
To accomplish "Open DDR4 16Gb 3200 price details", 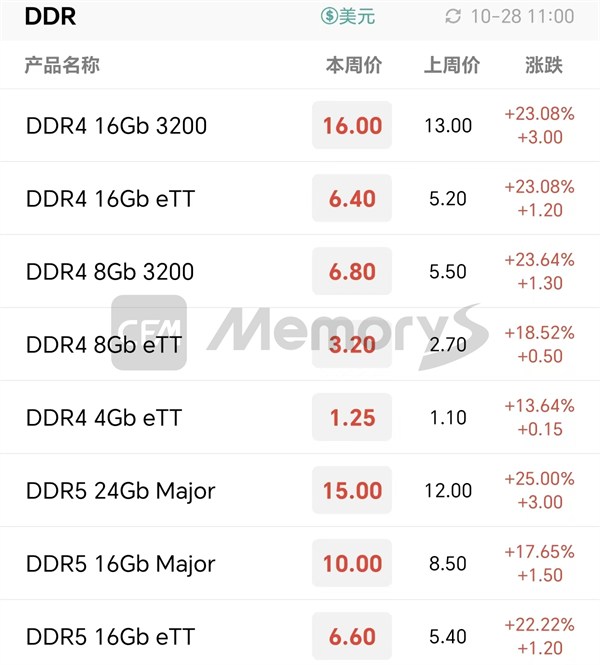I will [x=117, y=126].
